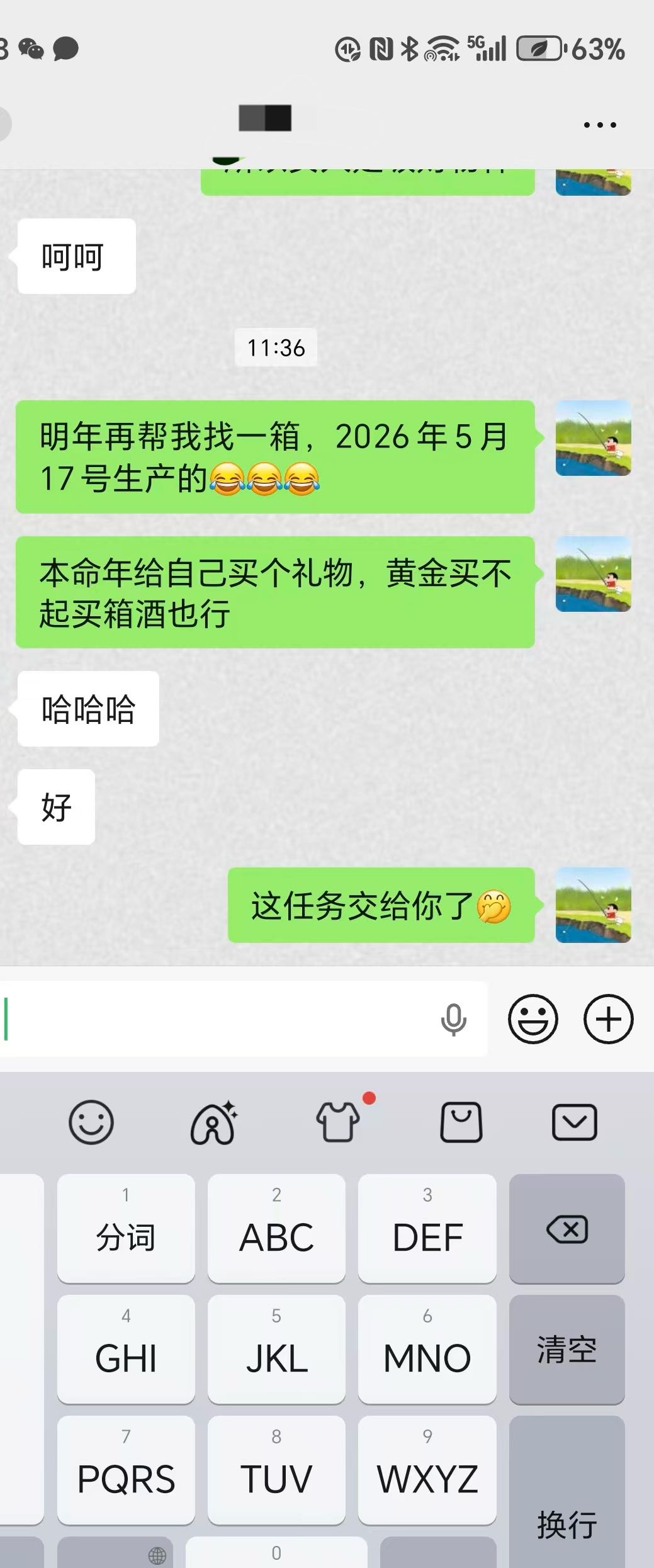Tap the ABC key

(276, 1228)
